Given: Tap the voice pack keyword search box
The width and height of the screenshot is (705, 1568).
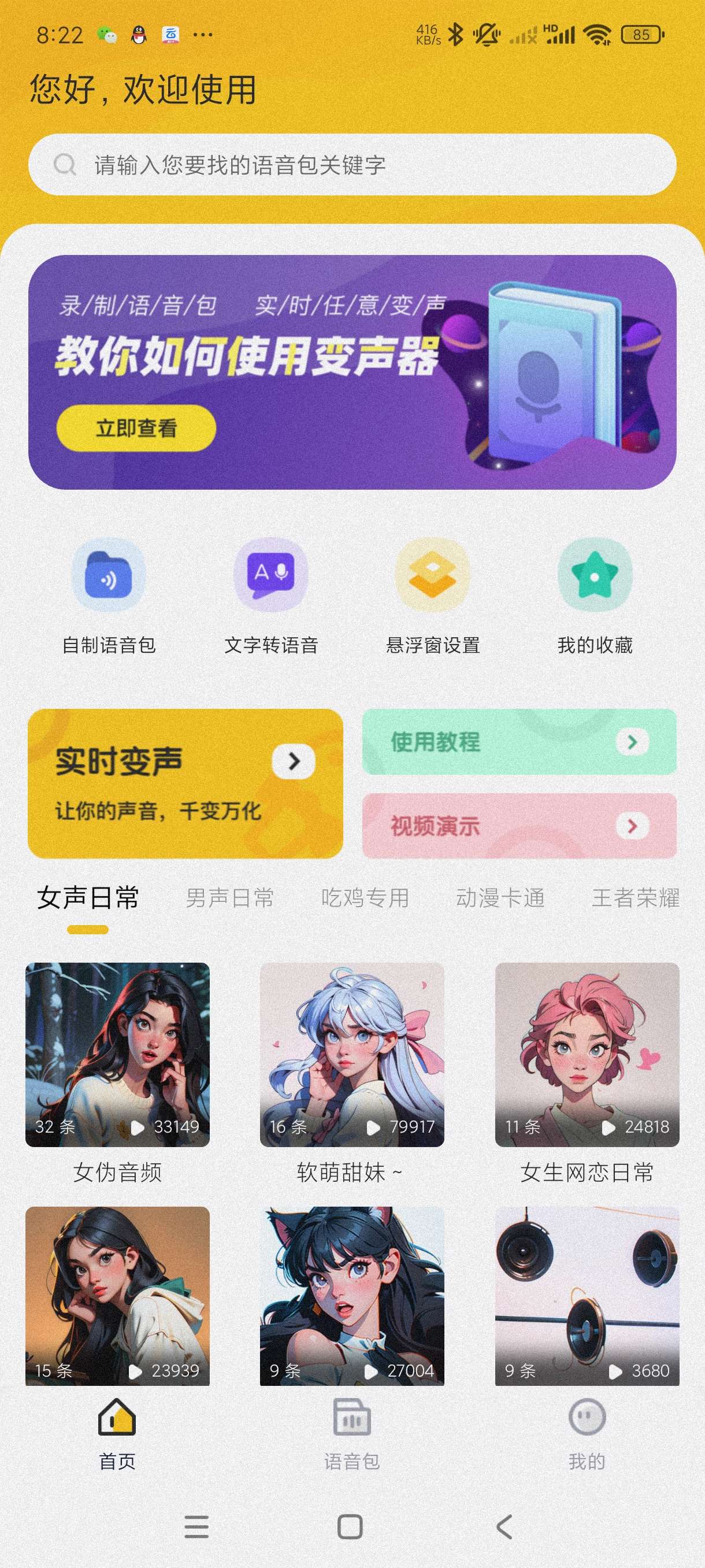Looking at the screenshot, I should 352,164.
